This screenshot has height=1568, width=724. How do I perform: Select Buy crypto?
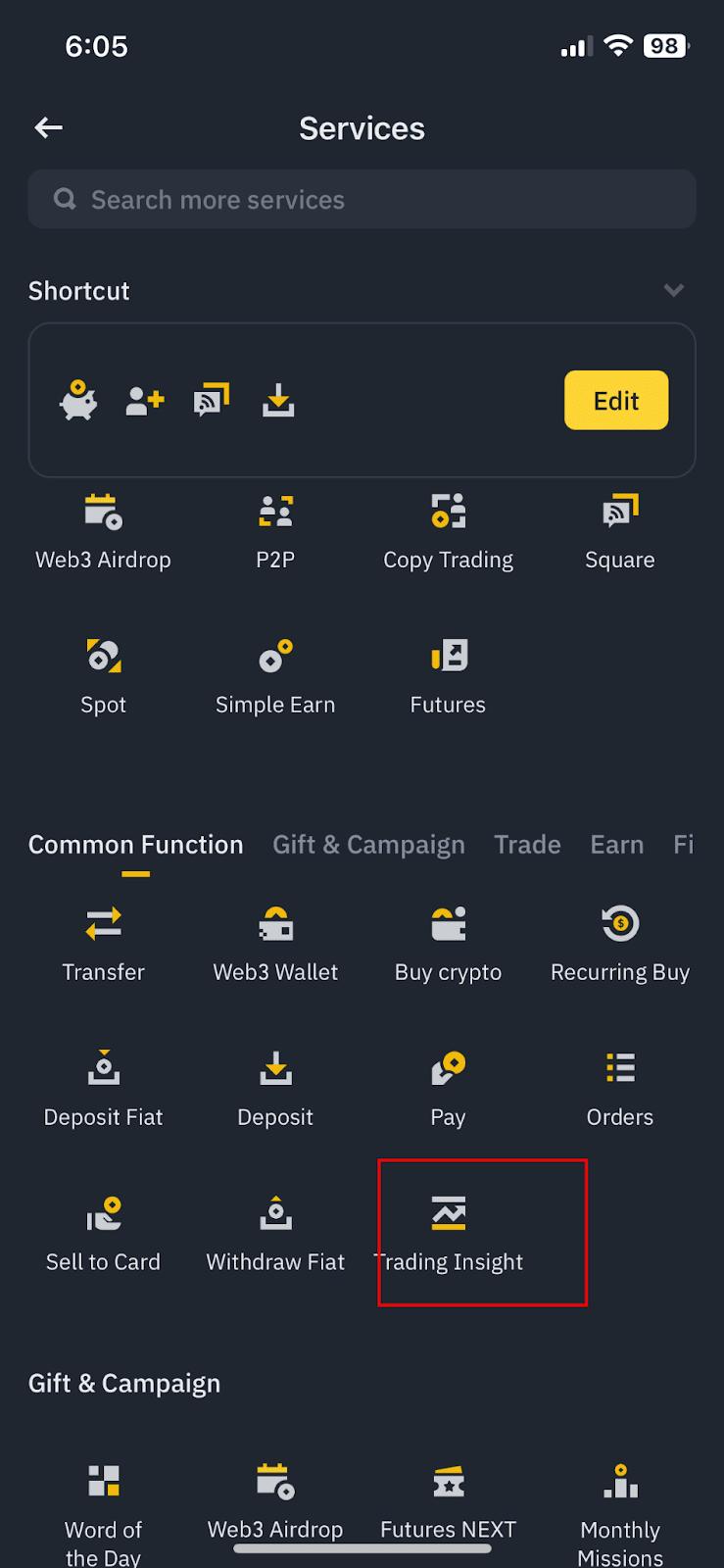point(448,944)
